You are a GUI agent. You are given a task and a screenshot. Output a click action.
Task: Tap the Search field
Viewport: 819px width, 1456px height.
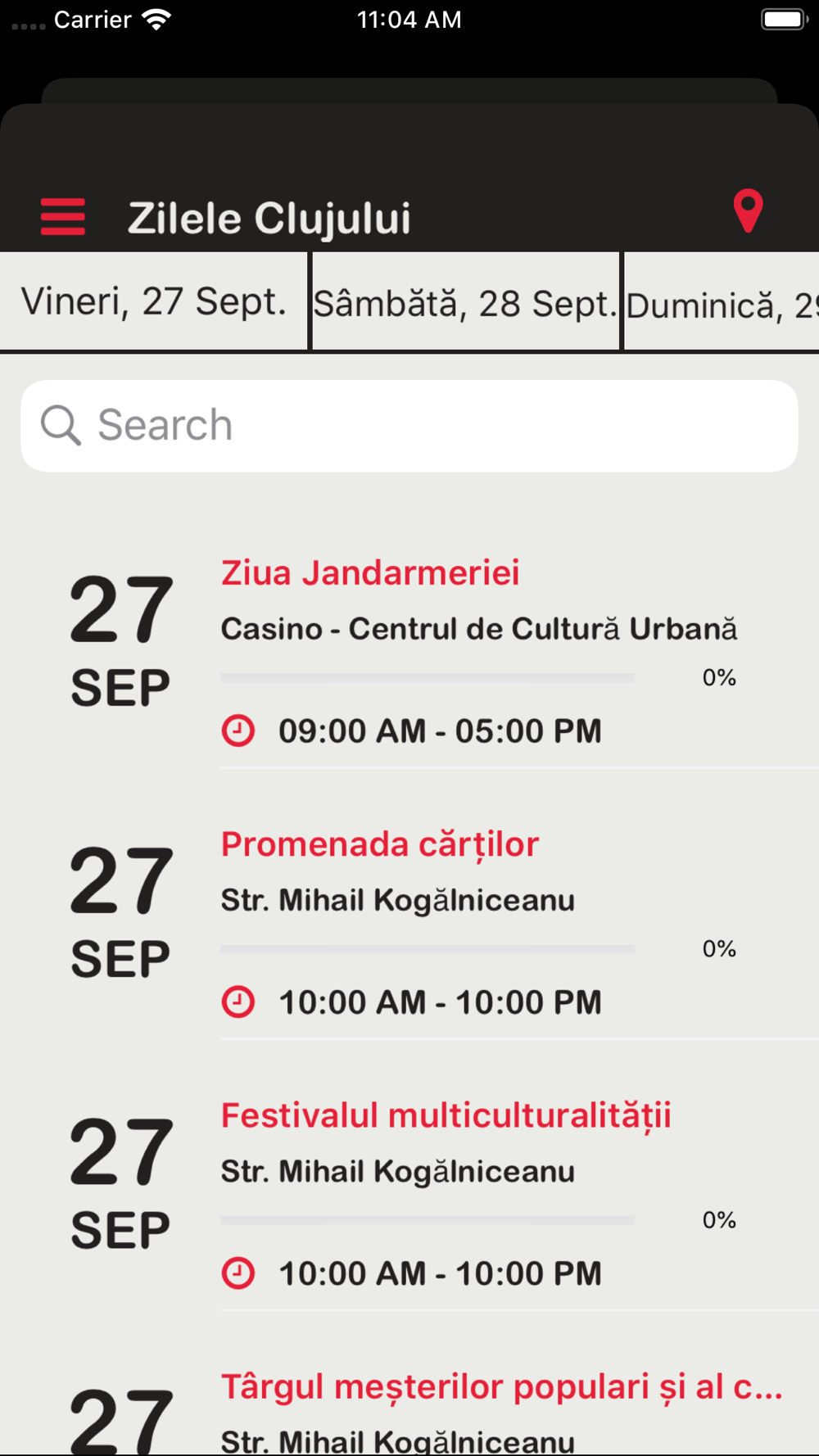click(x=409, y=426)
